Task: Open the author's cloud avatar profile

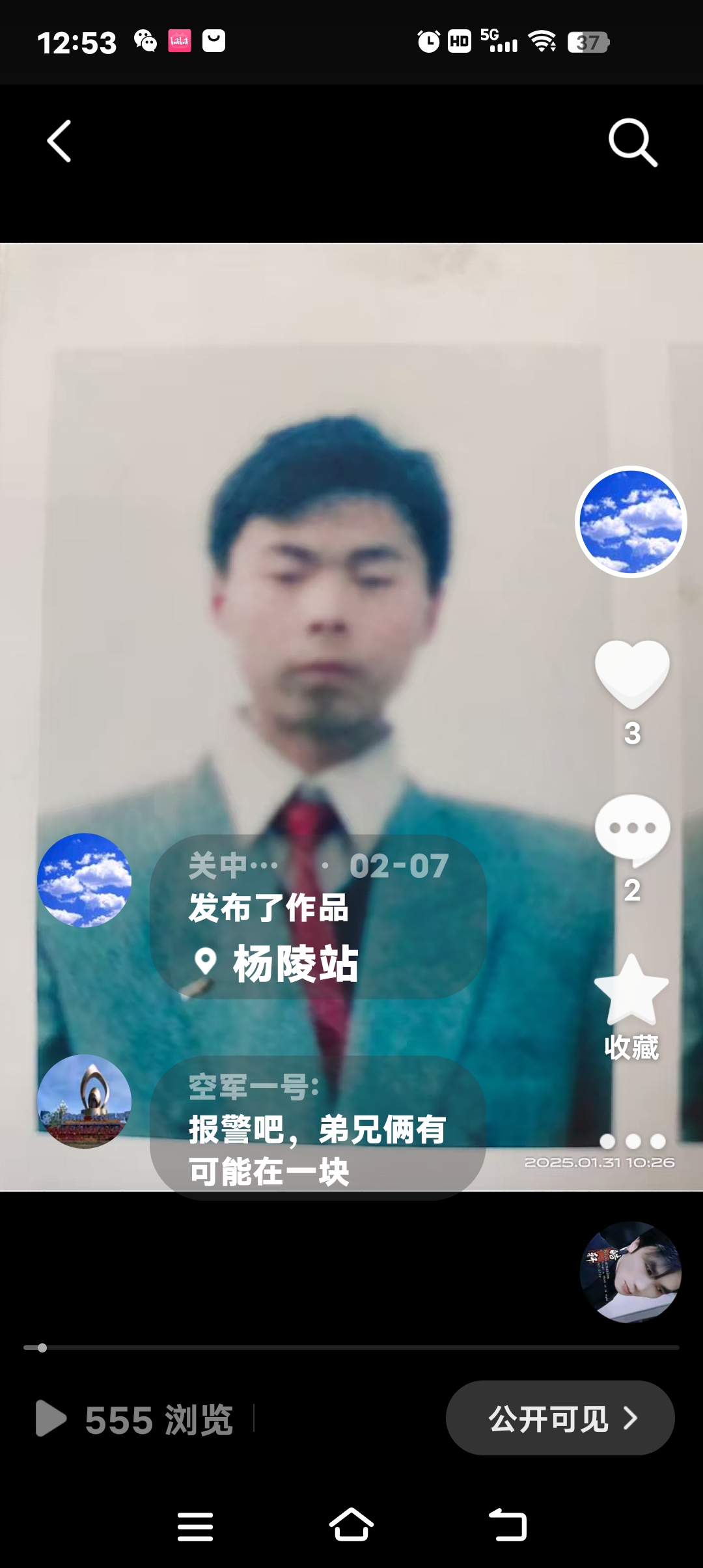Action: pos(631,522)
